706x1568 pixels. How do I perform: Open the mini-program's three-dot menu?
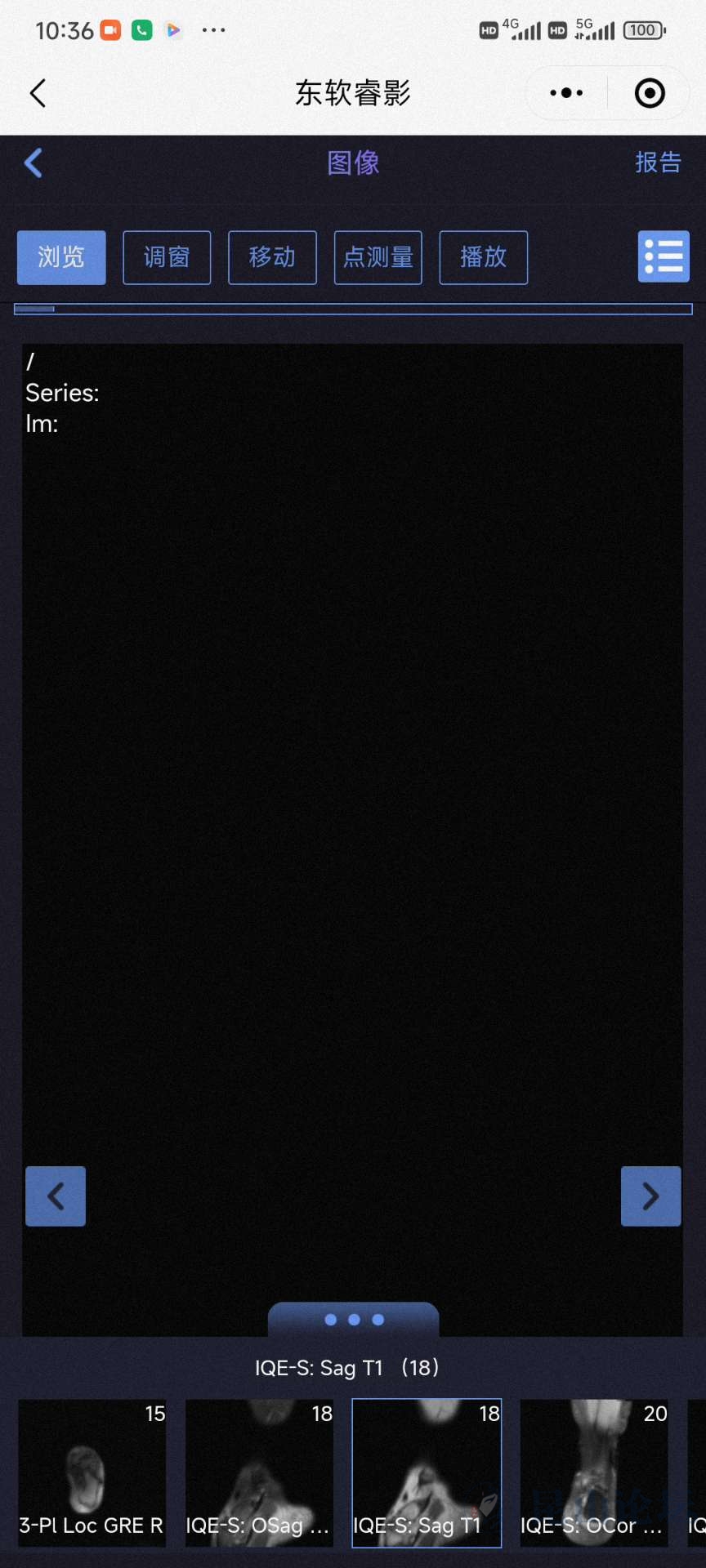[566, 93]
